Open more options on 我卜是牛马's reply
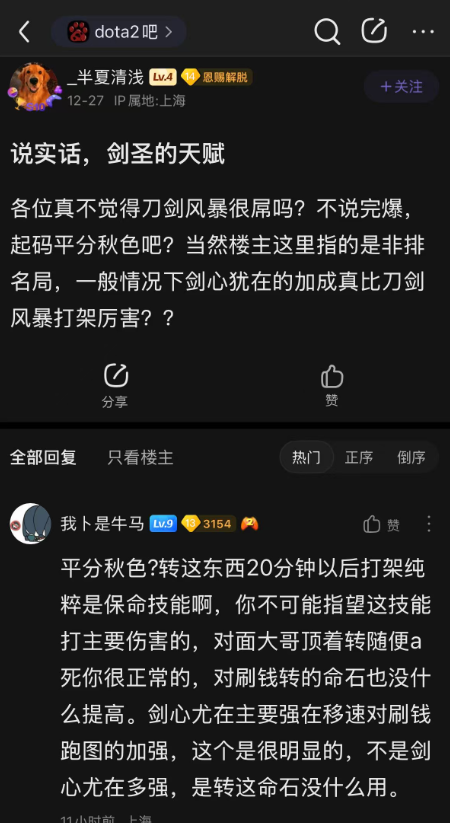The height and width of the screenshot is (823, 450). (428, 524)
